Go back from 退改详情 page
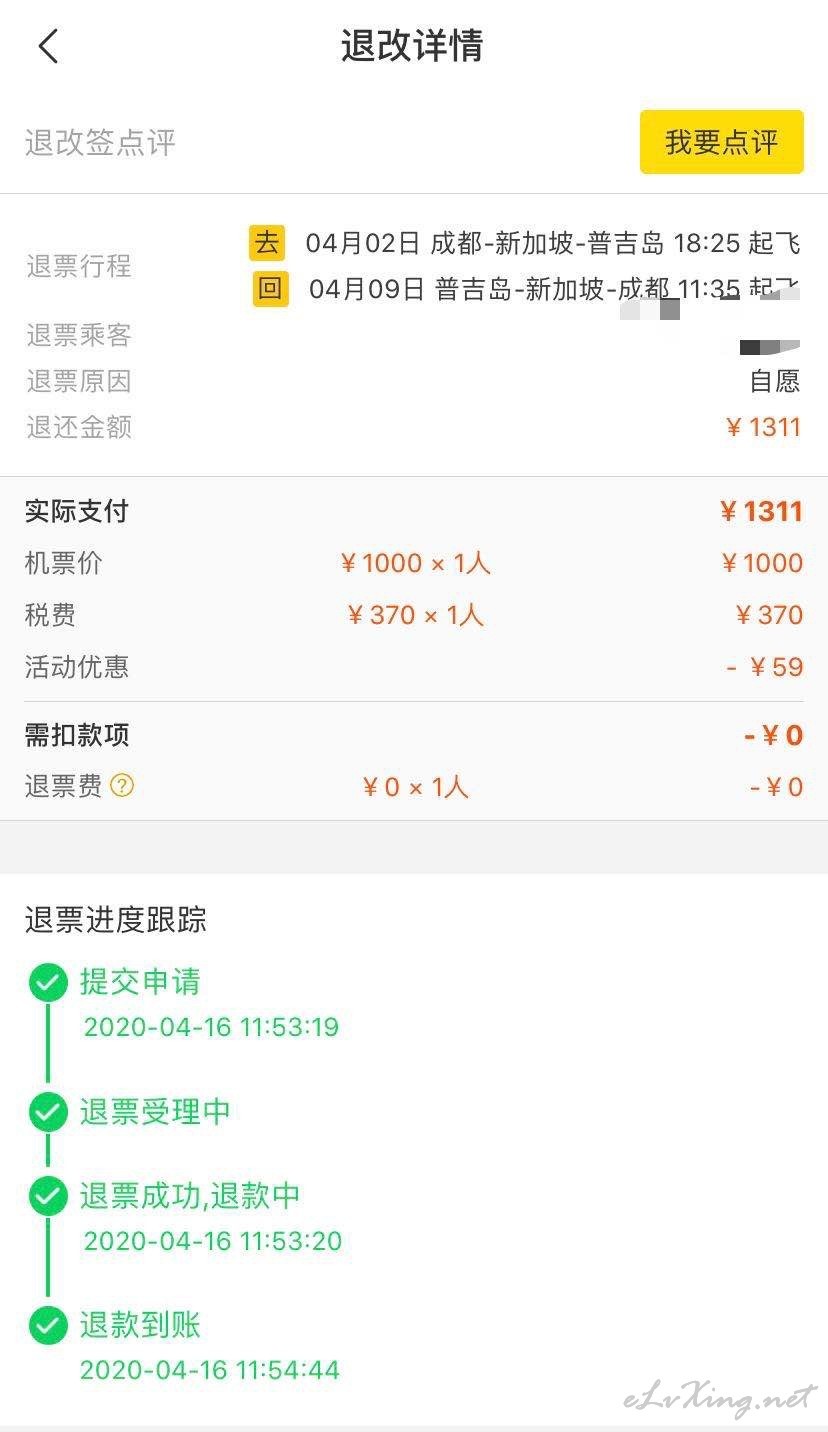 tap(48, 46)
